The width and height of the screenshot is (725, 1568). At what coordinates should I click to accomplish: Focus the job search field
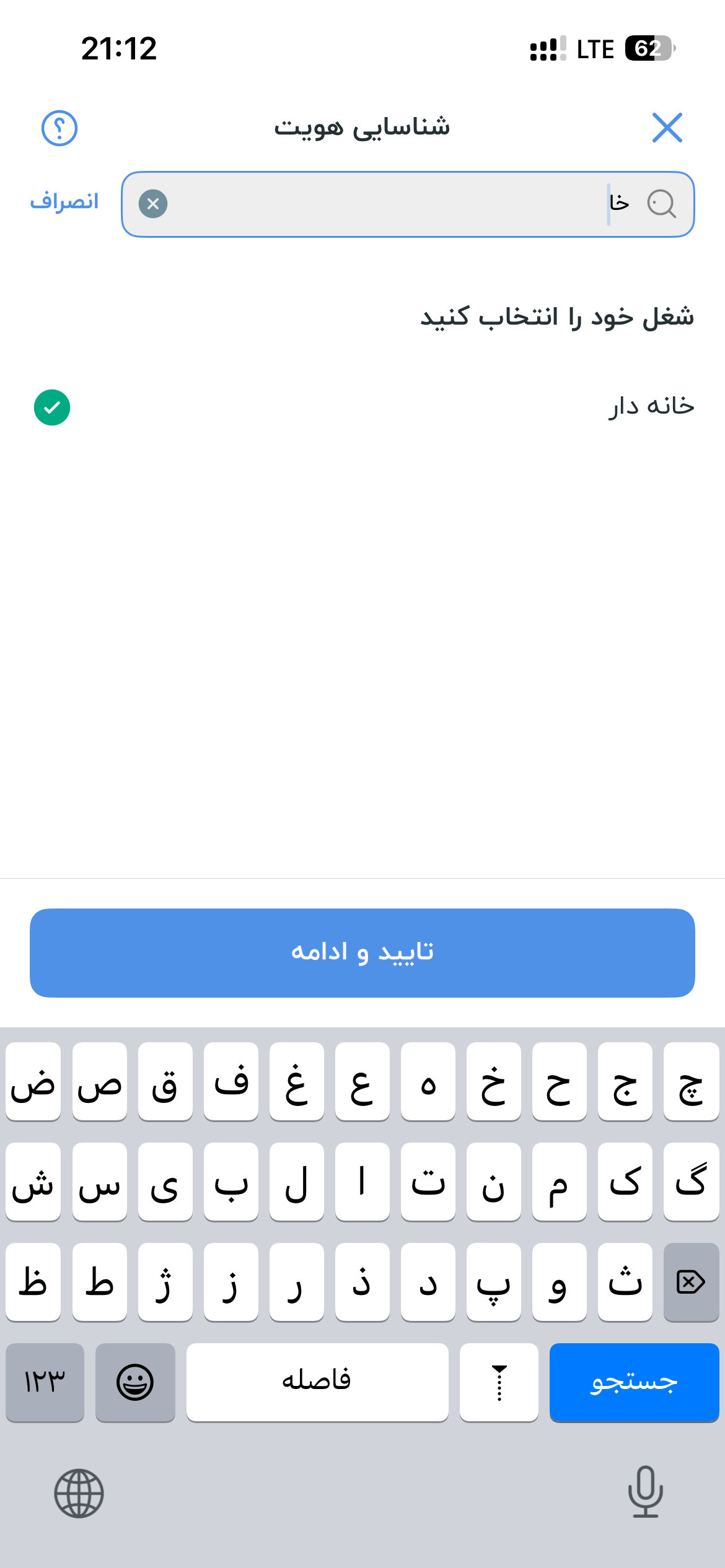(x=408, y=204)
